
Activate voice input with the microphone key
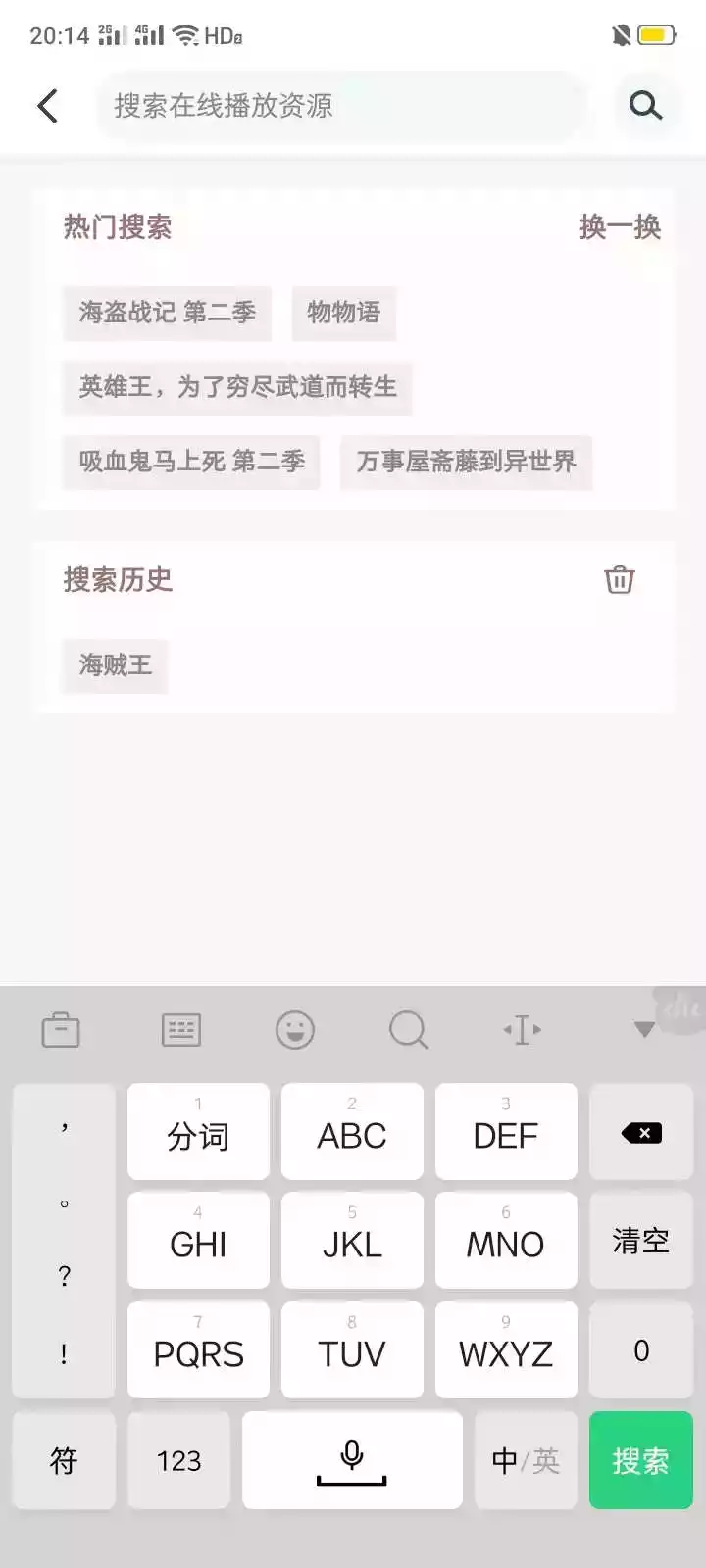[352, 1458]
